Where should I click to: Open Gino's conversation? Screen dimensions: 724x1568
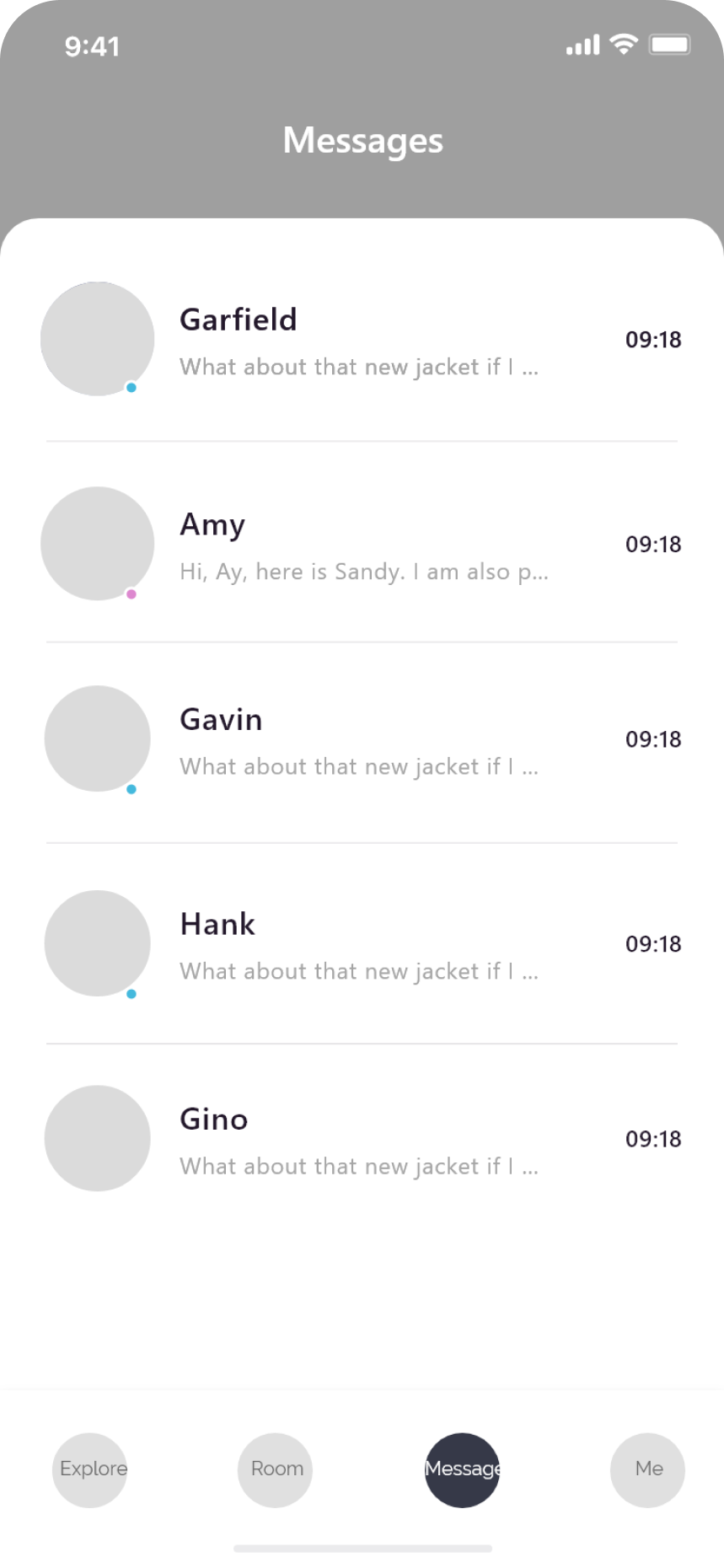click(361, 1140)
